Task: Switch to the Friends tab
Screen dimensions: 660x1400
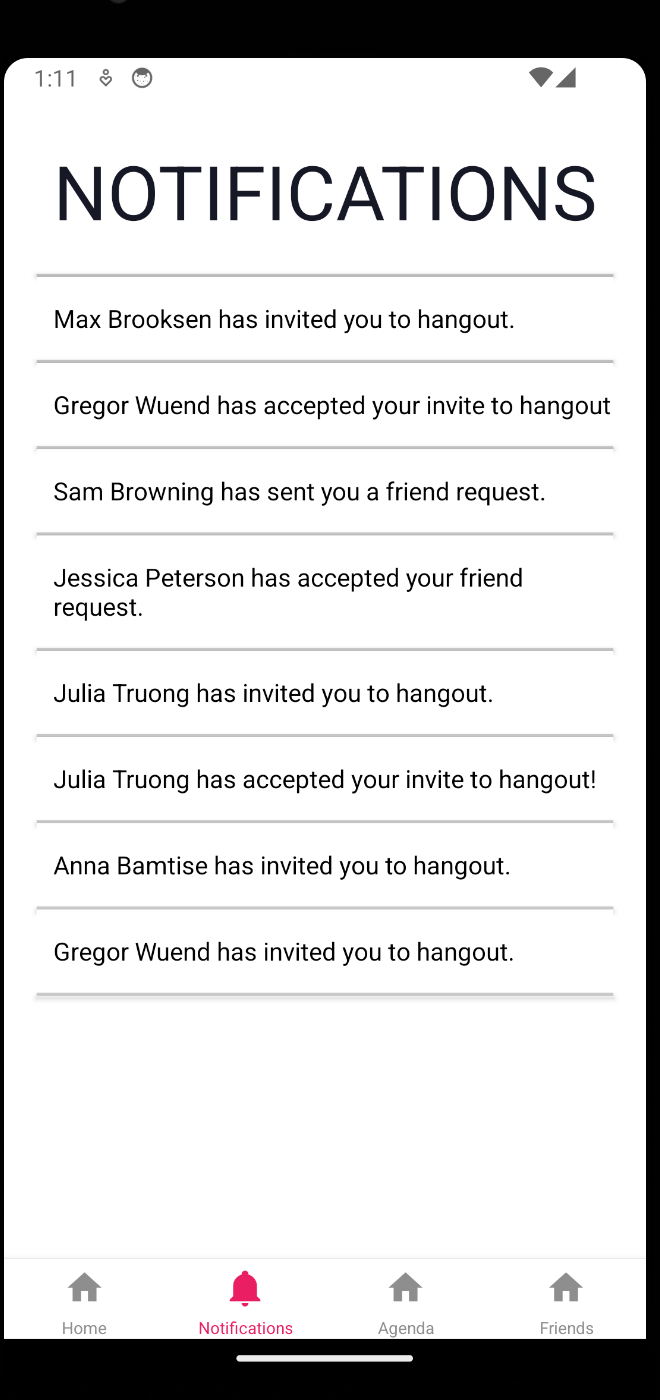Action: (x=566, y=1300)
